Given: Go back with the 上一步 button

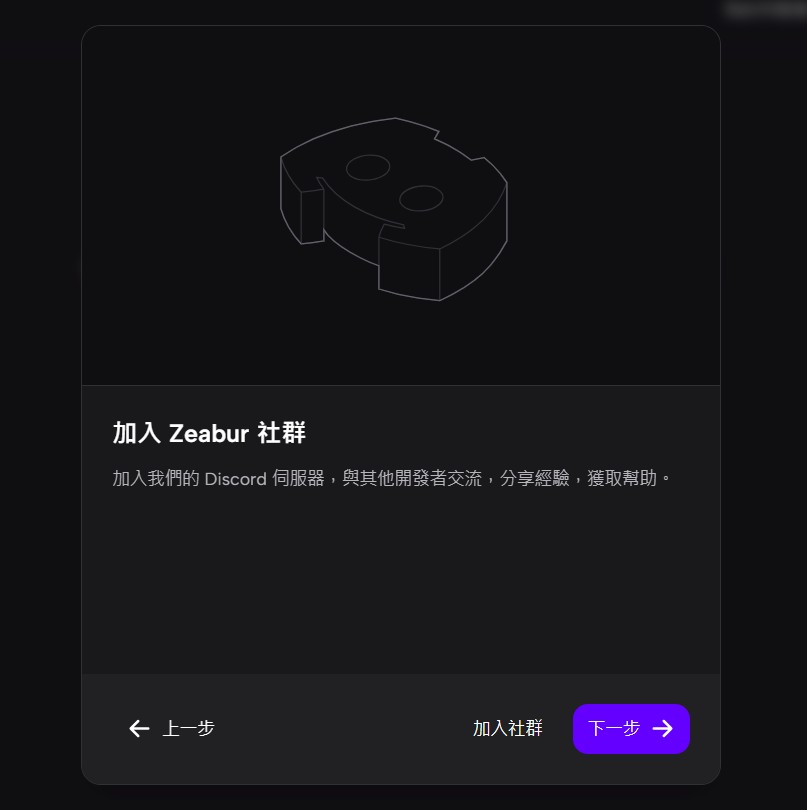Looking at the screenshot, I should coord(172,729).
